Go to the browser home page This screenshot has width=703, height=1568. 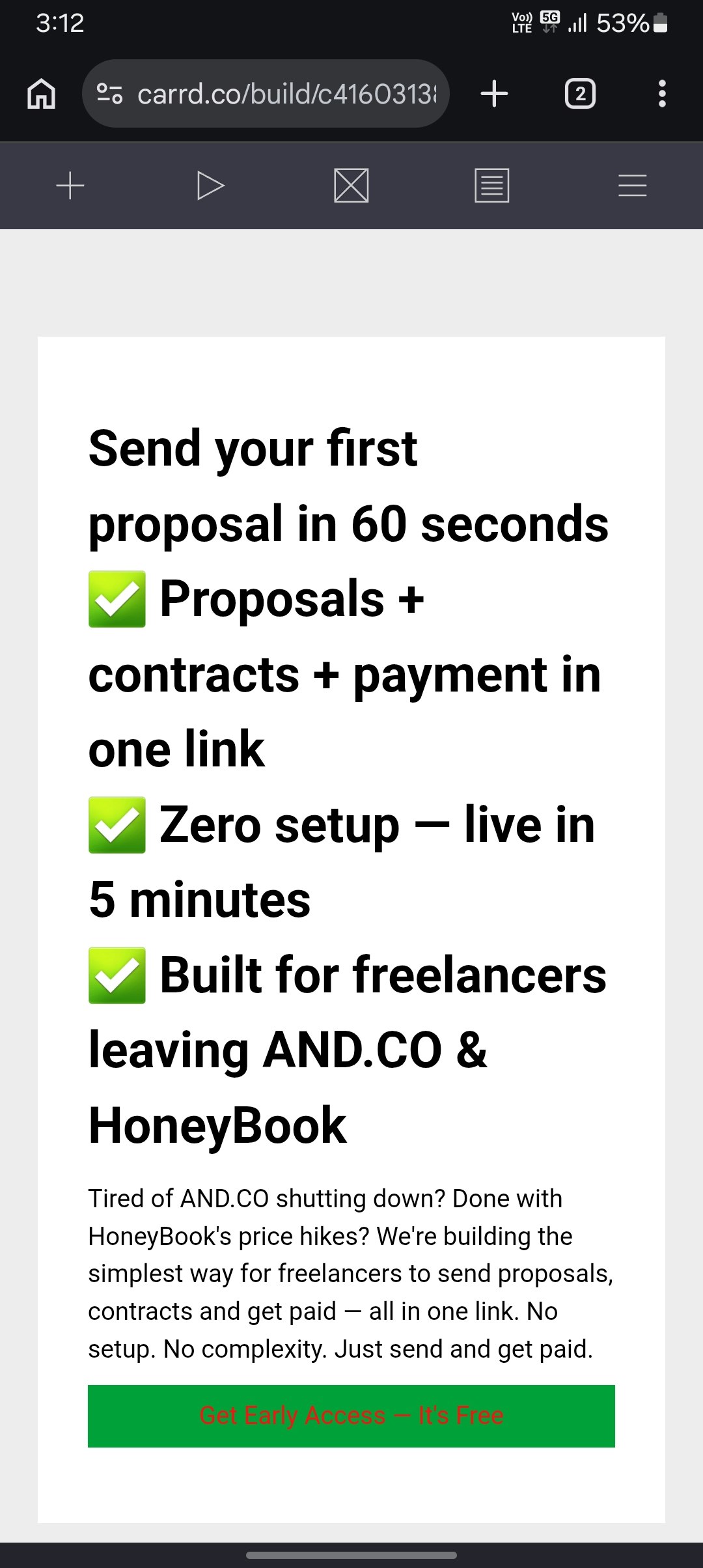pos(41,94)
